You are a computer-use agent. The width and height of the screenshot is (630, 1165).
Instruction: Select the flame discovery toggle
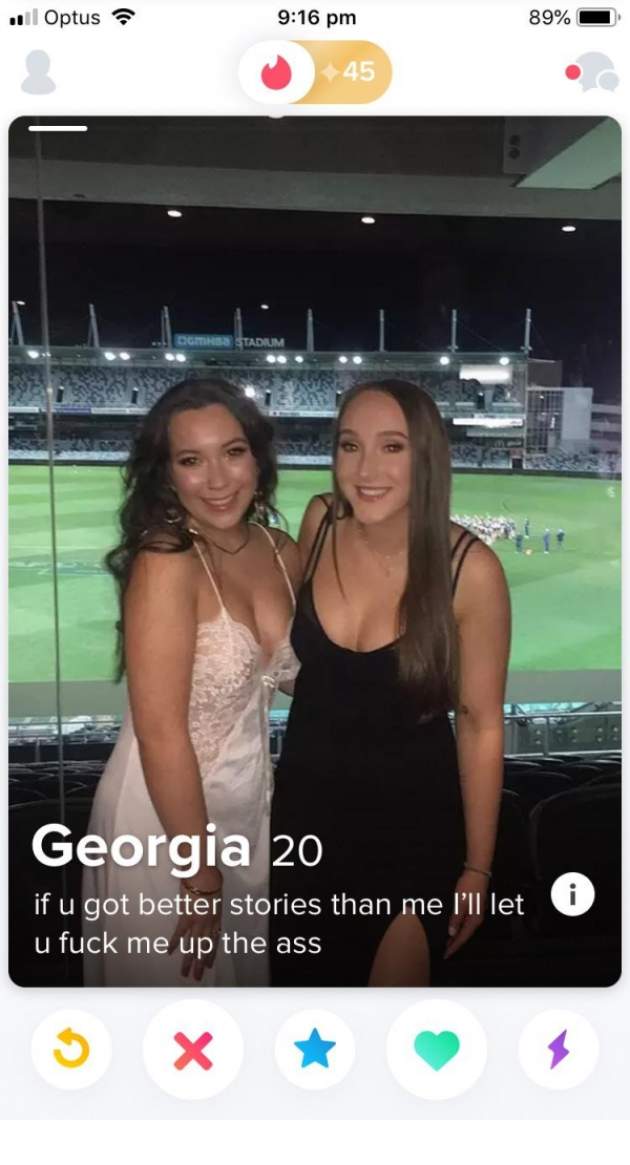276,72
